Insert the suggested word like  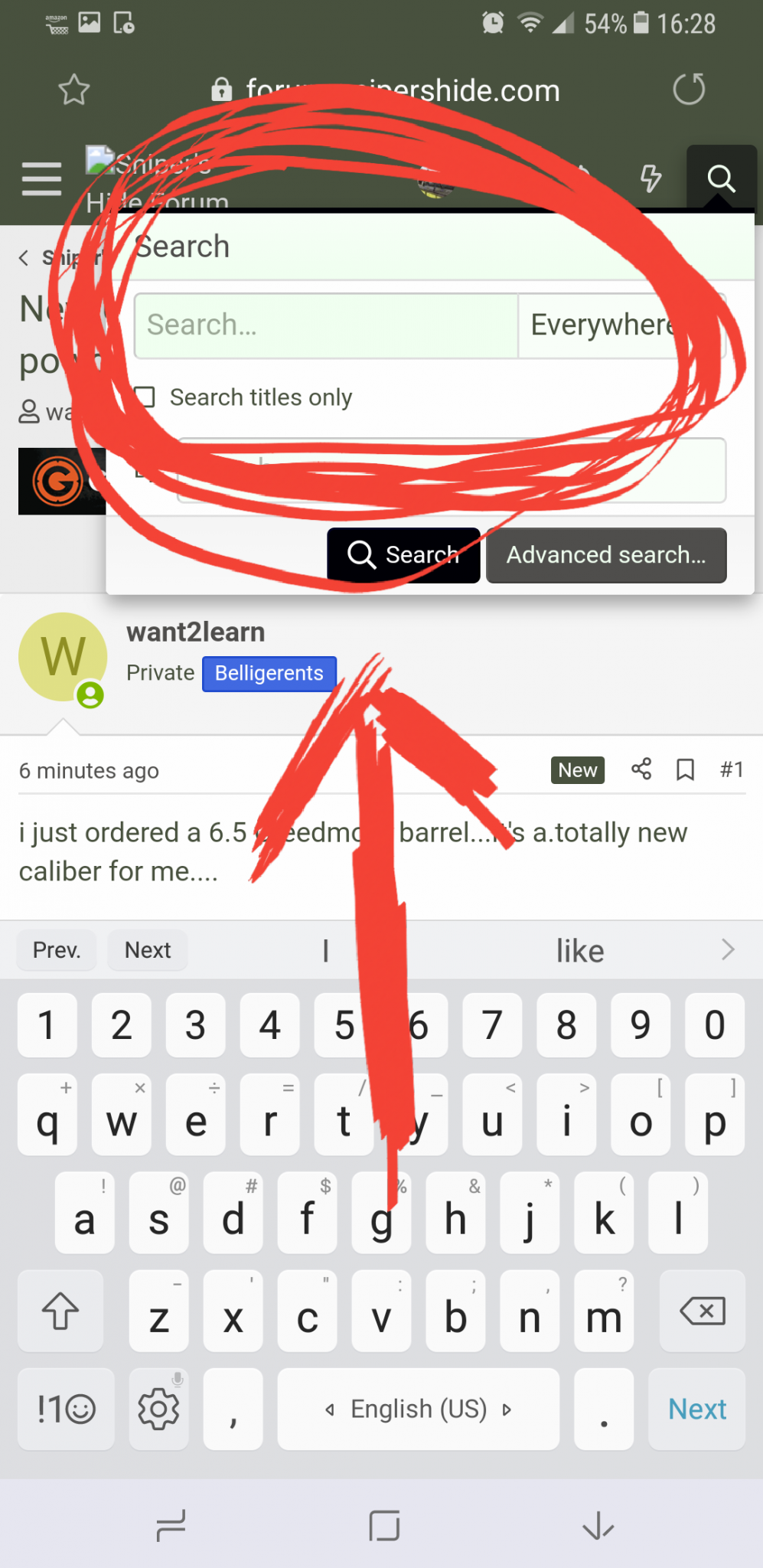pyautogui.click(x=579, y=951)
